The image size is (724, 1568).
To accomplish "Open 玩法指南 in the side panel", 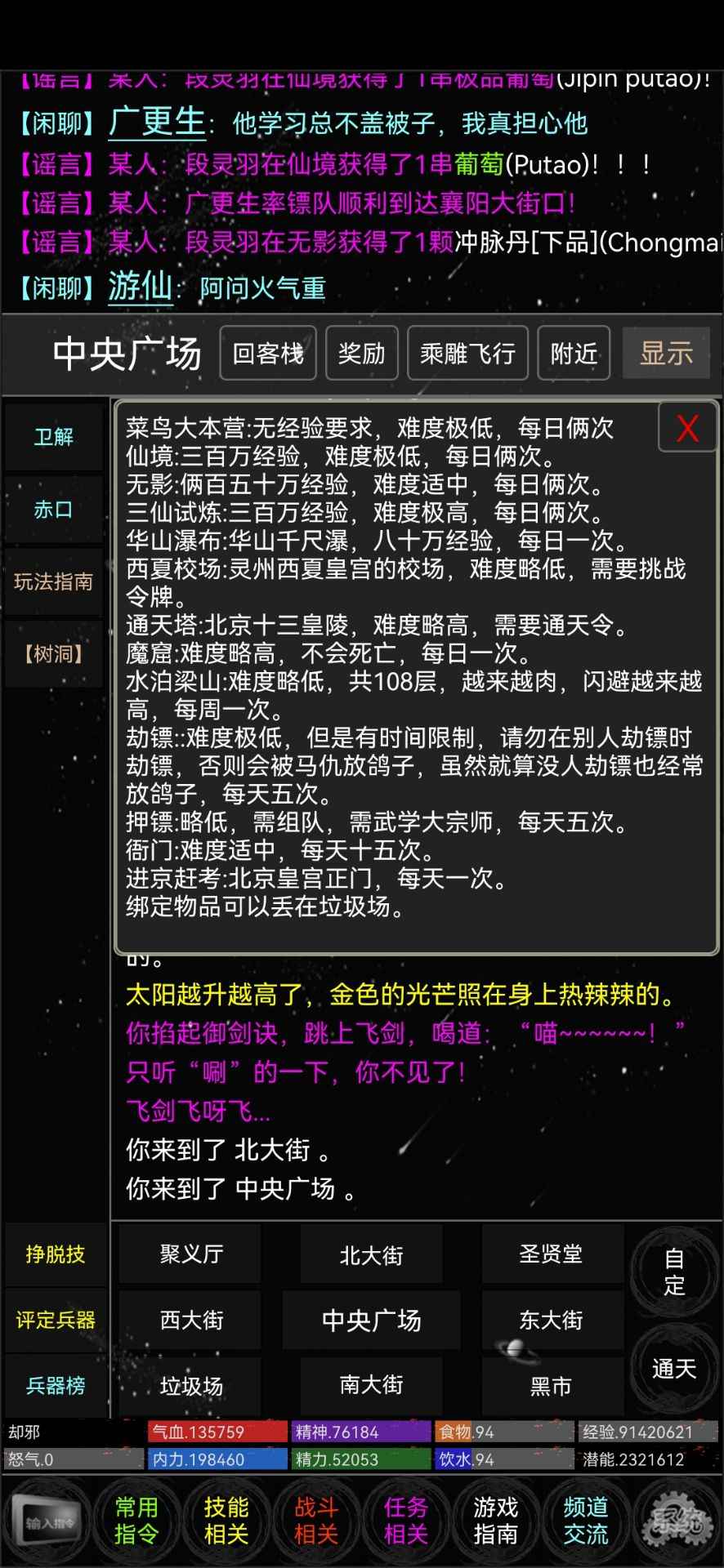I will point(54,581).
